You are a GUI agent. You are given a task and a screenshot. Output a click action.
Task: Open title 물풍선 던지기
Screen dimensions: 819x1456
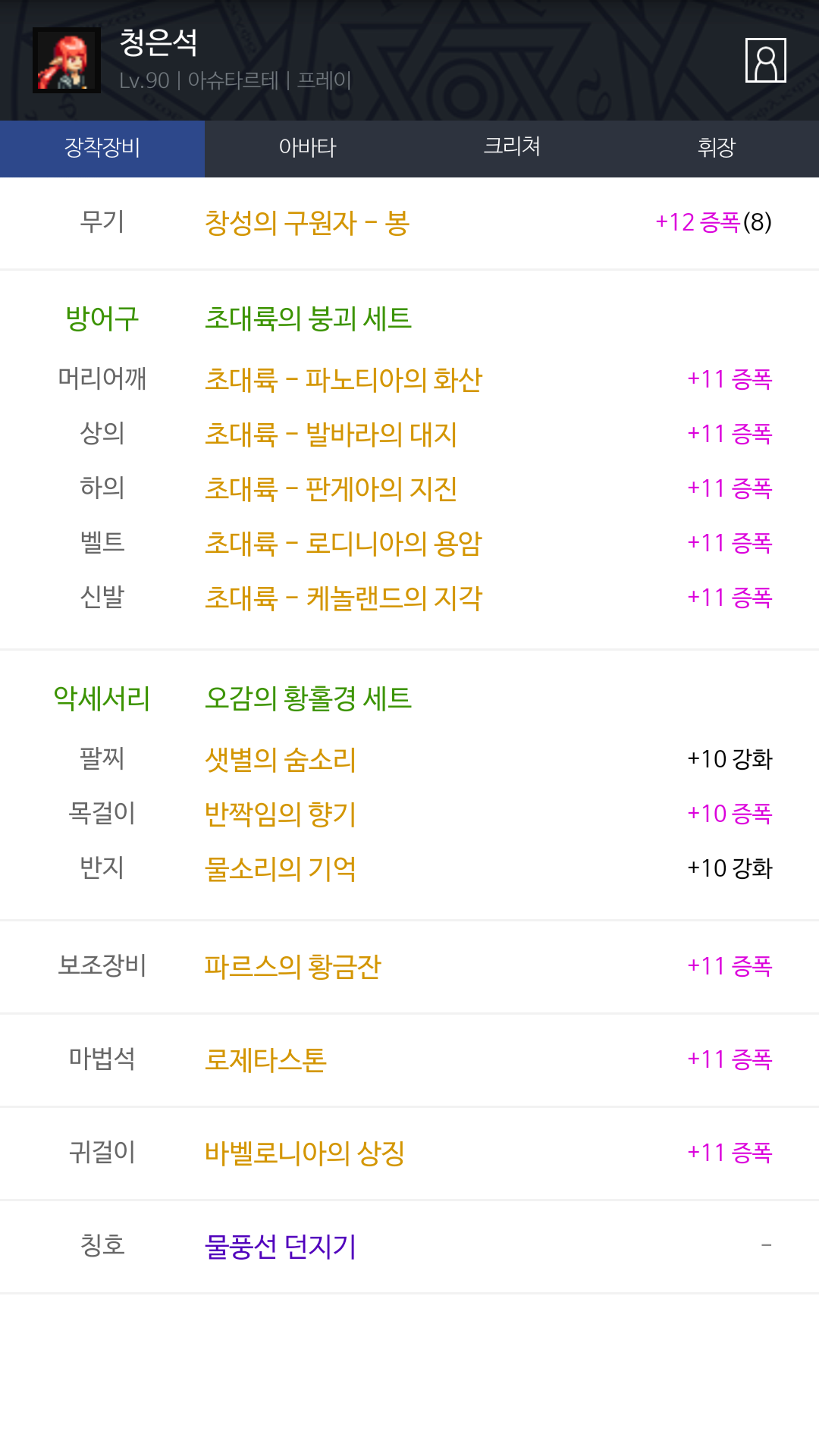[x=281, y=1246]
